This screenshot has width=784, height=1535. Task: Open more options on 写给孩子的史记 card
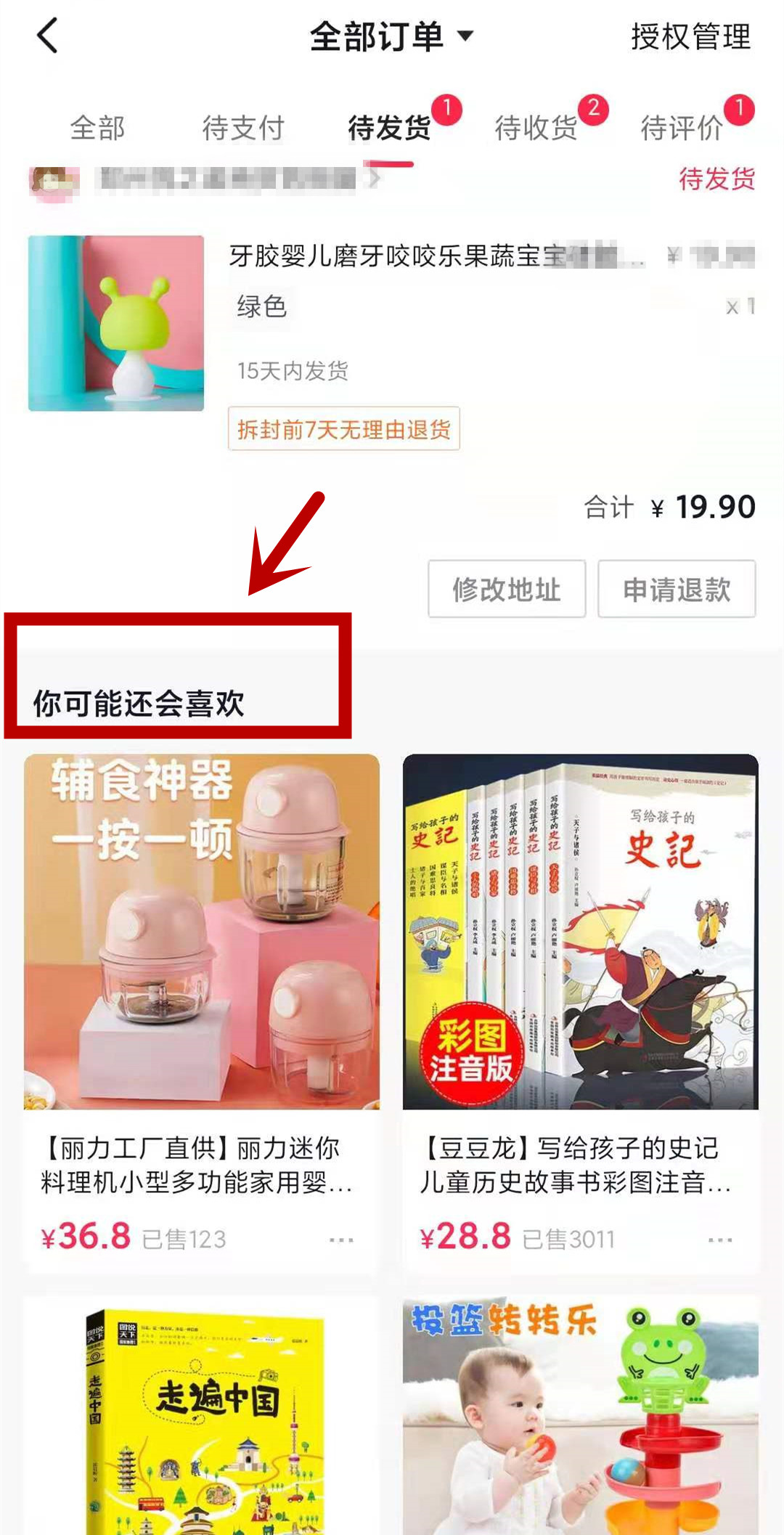click(720, 1239)
